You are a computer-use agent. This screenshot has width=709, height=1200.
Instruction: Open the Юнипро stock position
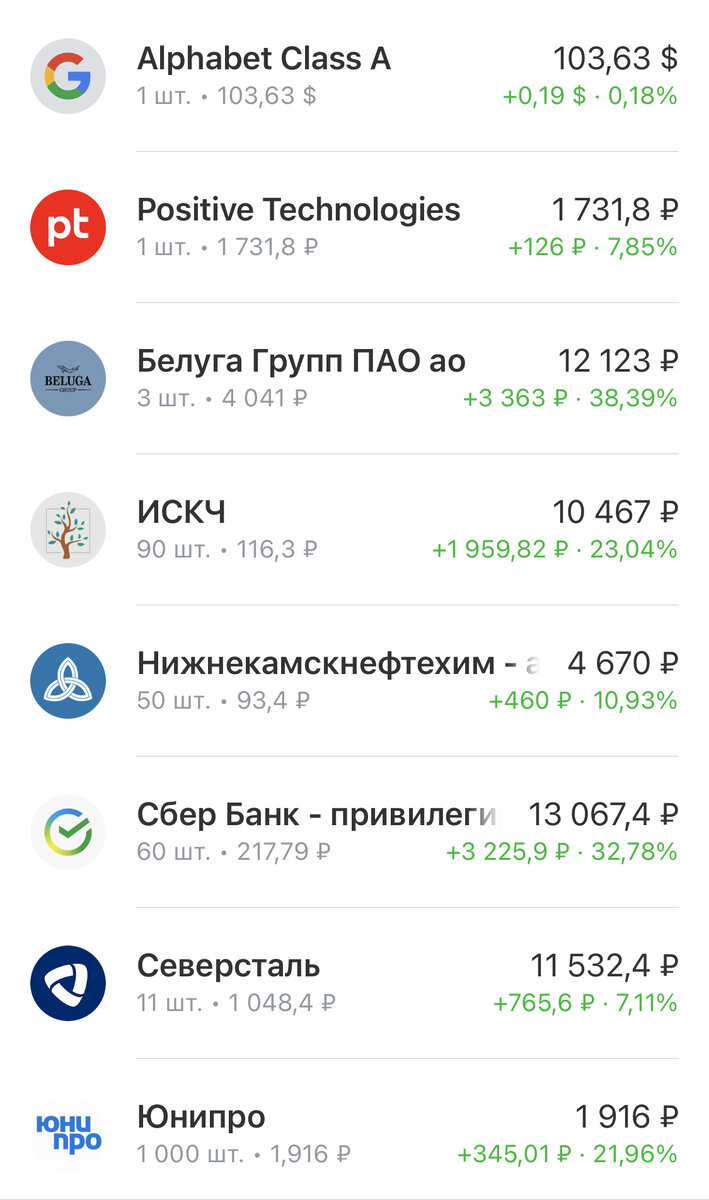pos(354,1134)
